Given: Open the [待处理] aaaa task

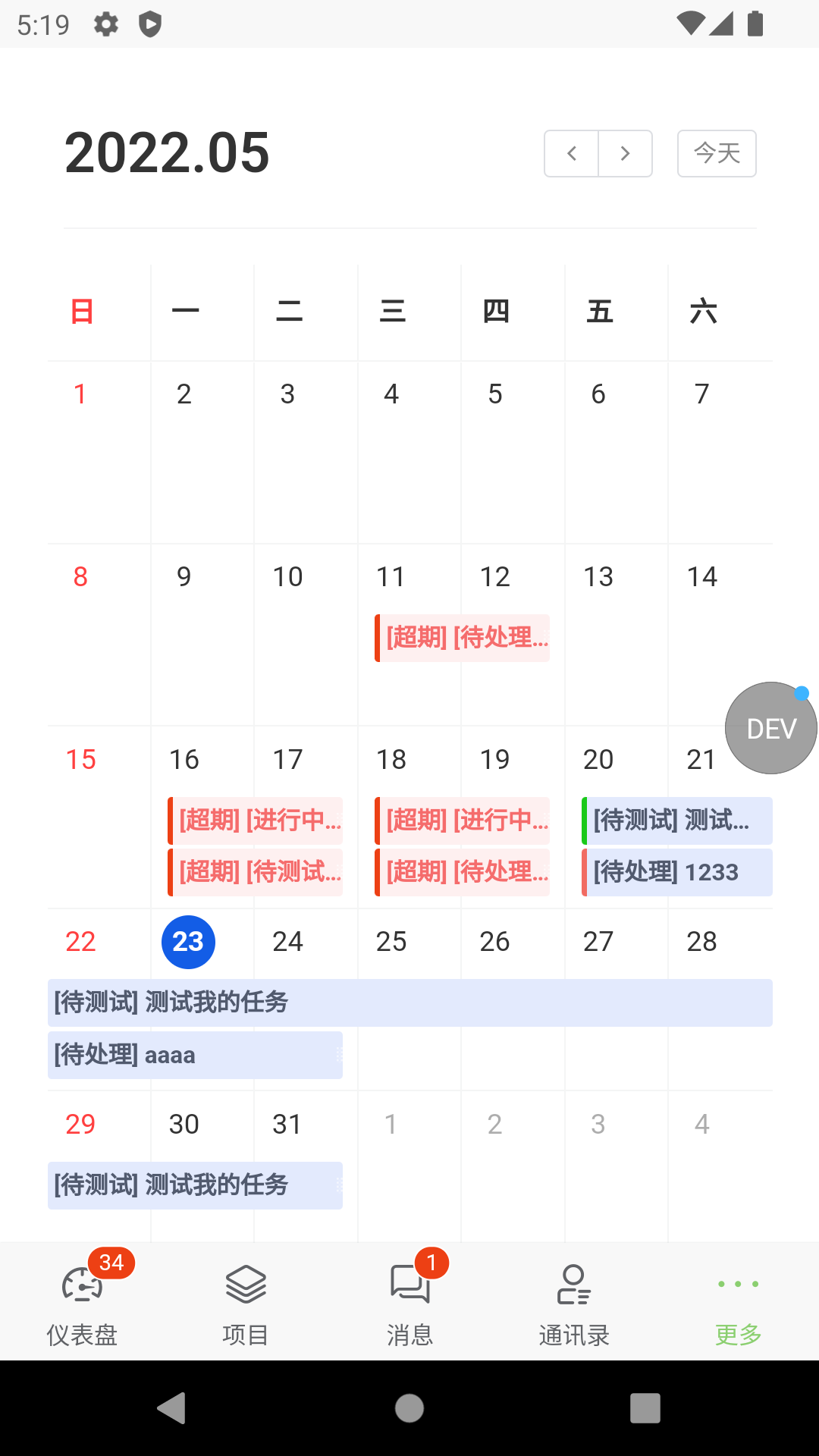Looking at the screenshot, I should pyautogui.click(x=195, y=1055).
